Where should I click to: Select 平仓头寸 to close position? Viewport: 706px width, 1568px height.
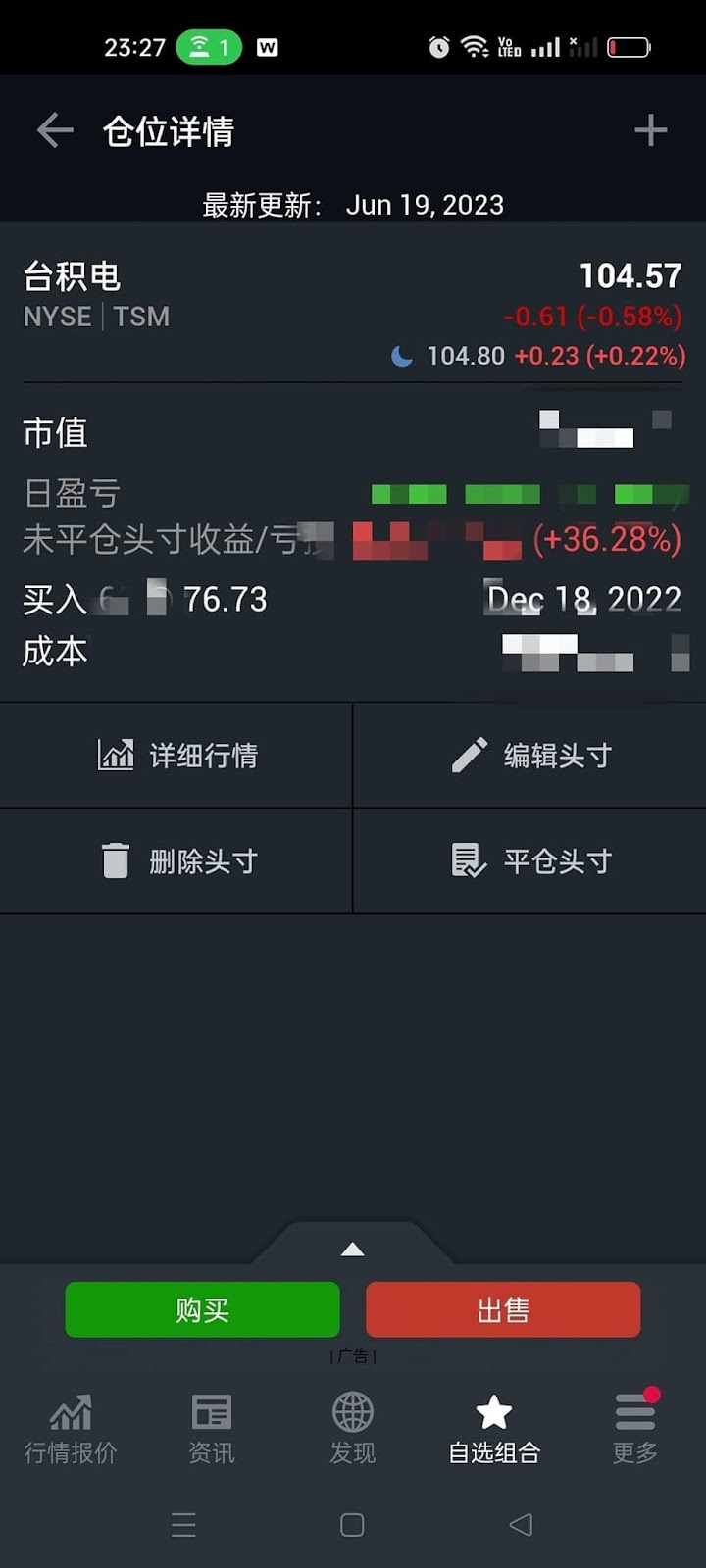[530, 861]
